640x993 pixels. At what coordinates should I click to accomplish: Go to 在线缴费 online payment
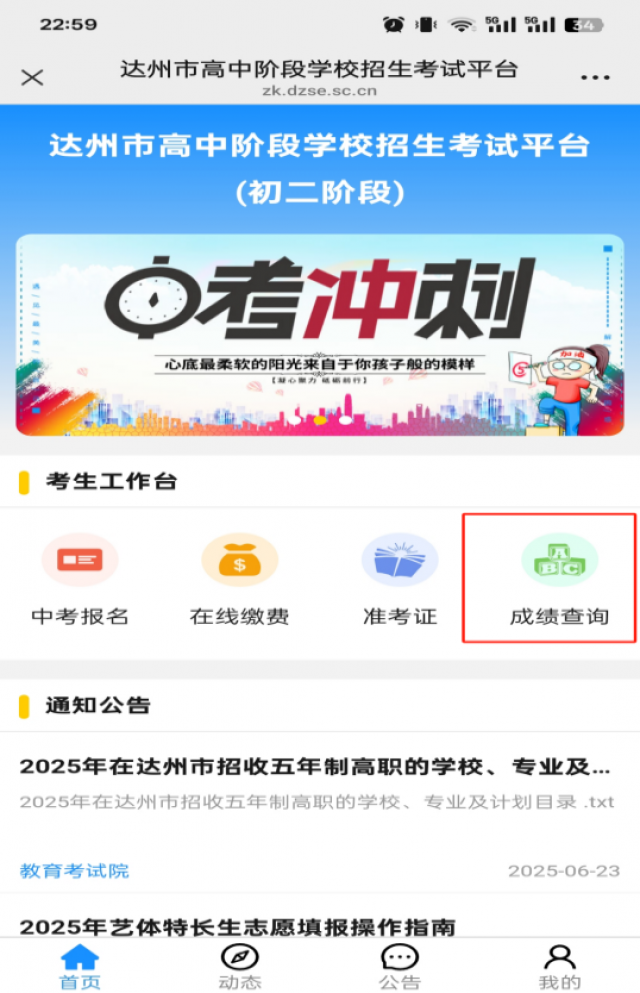click(240, 580)
